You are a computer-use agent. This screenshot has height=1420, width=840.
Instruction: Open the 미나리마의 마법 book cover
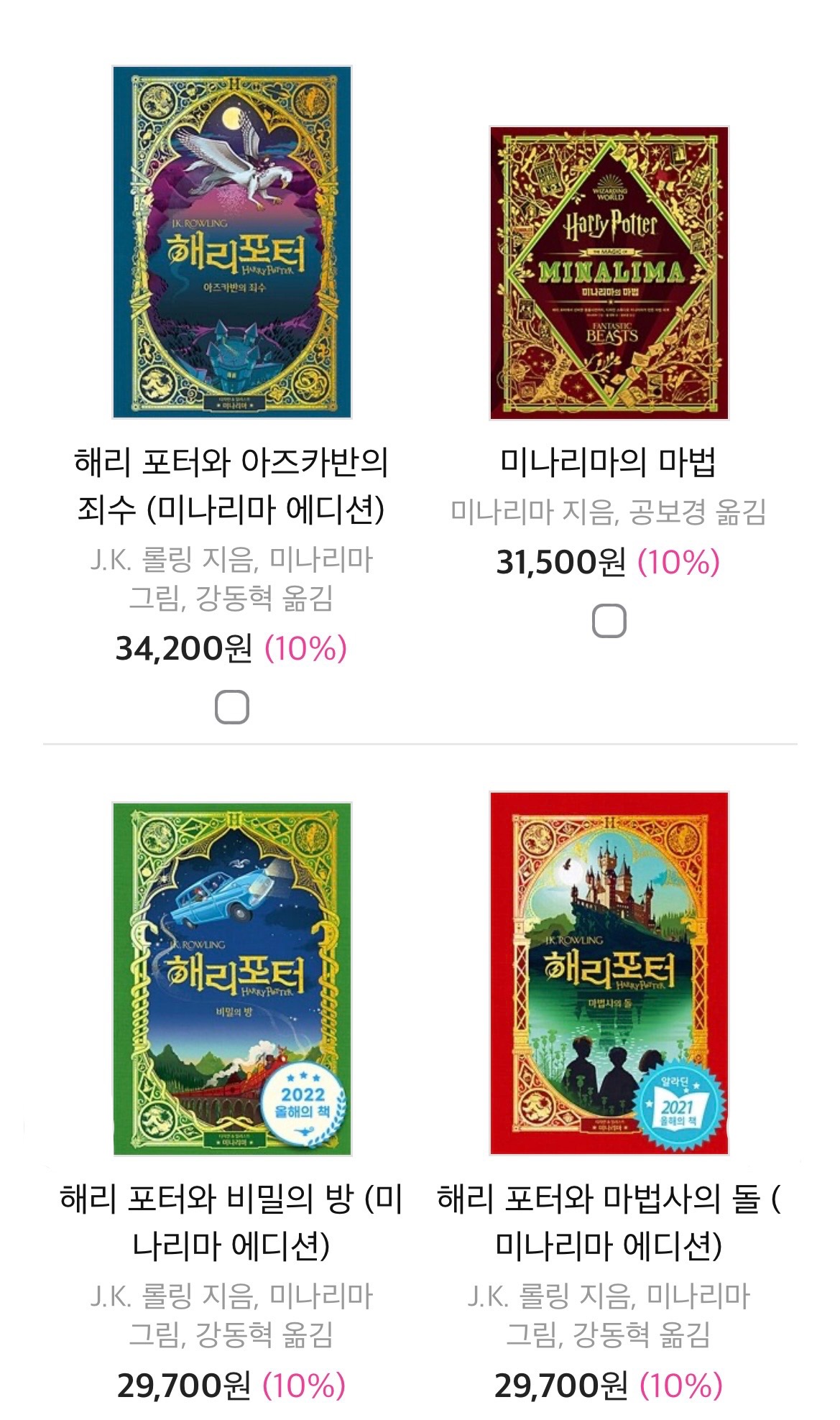(609, 273)
